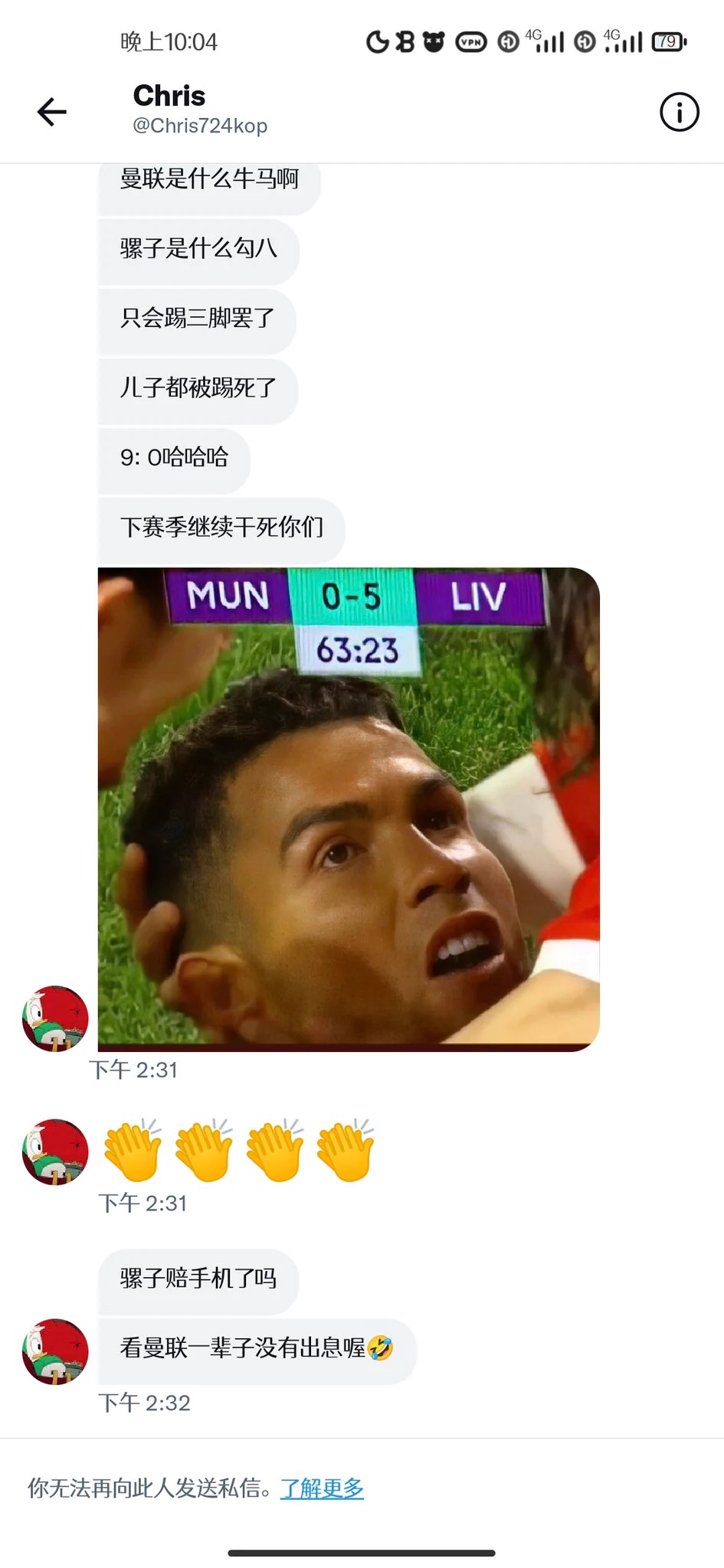The image size is (724, 1568).
Task: Open conversation info for Chris
Action: (x=679, y=112)
